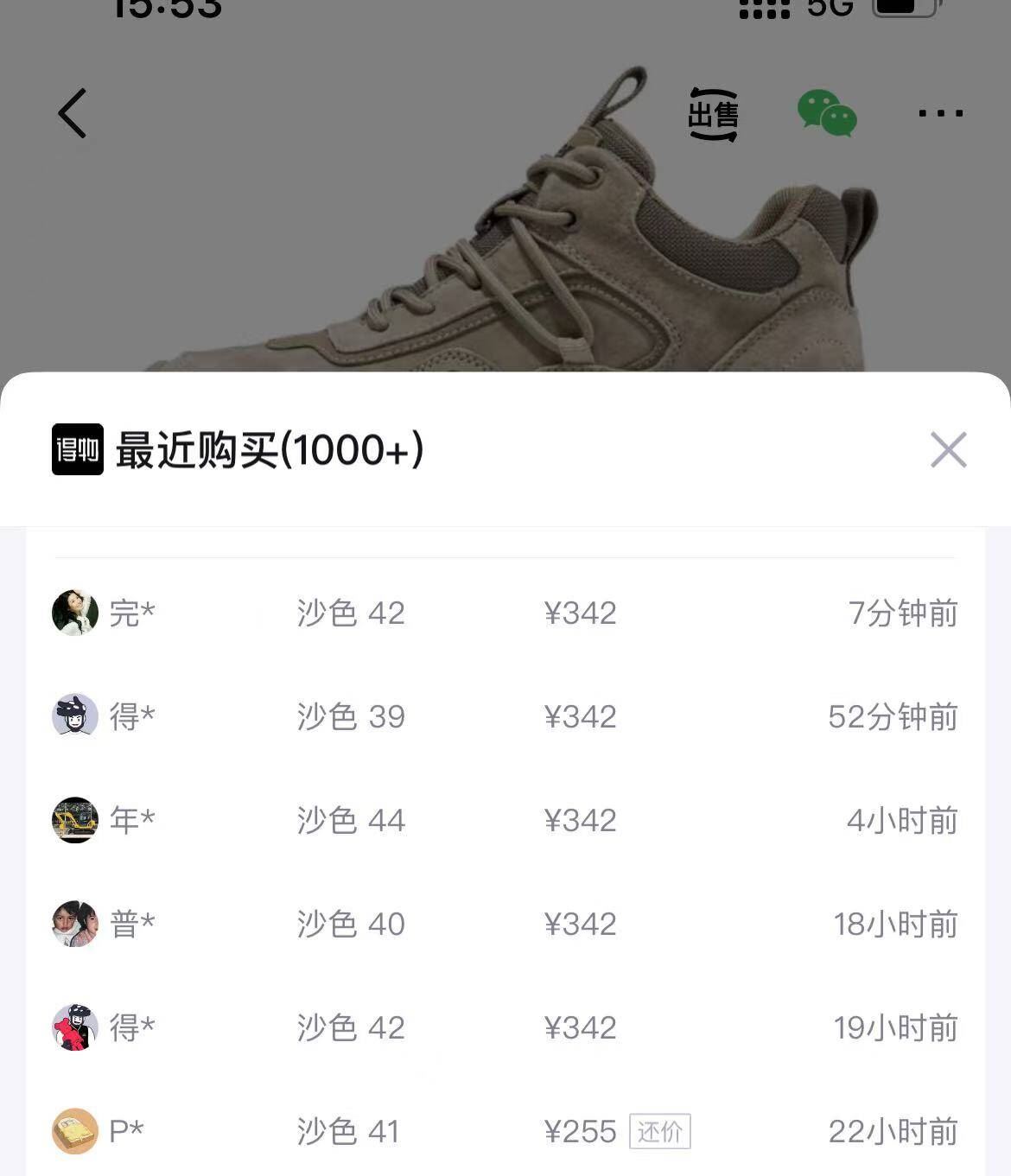Close the 最近购买 panel
This screenshot has width=1011, height=1176.
(x=948, y=449)
